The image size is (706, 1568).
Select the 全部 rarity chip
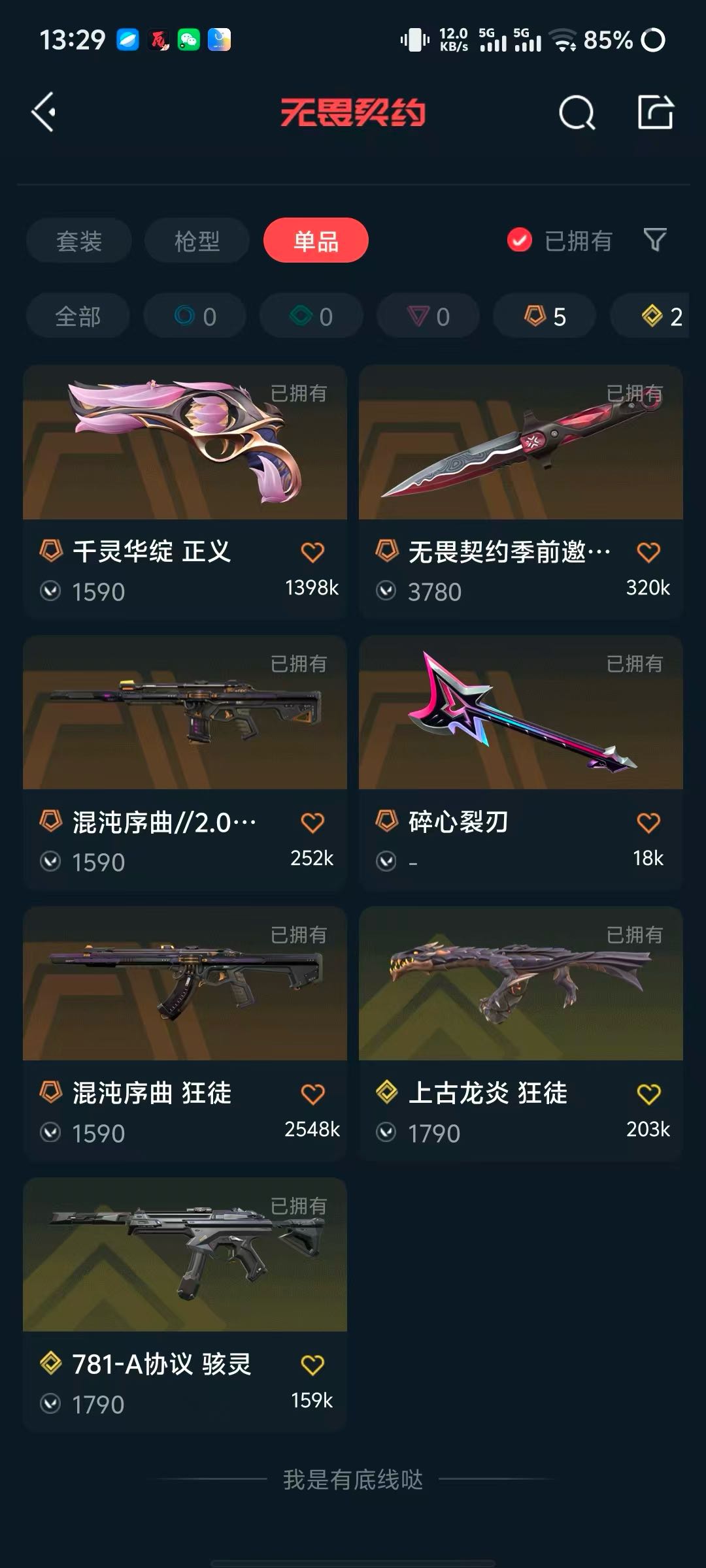[x=78, y=316]
